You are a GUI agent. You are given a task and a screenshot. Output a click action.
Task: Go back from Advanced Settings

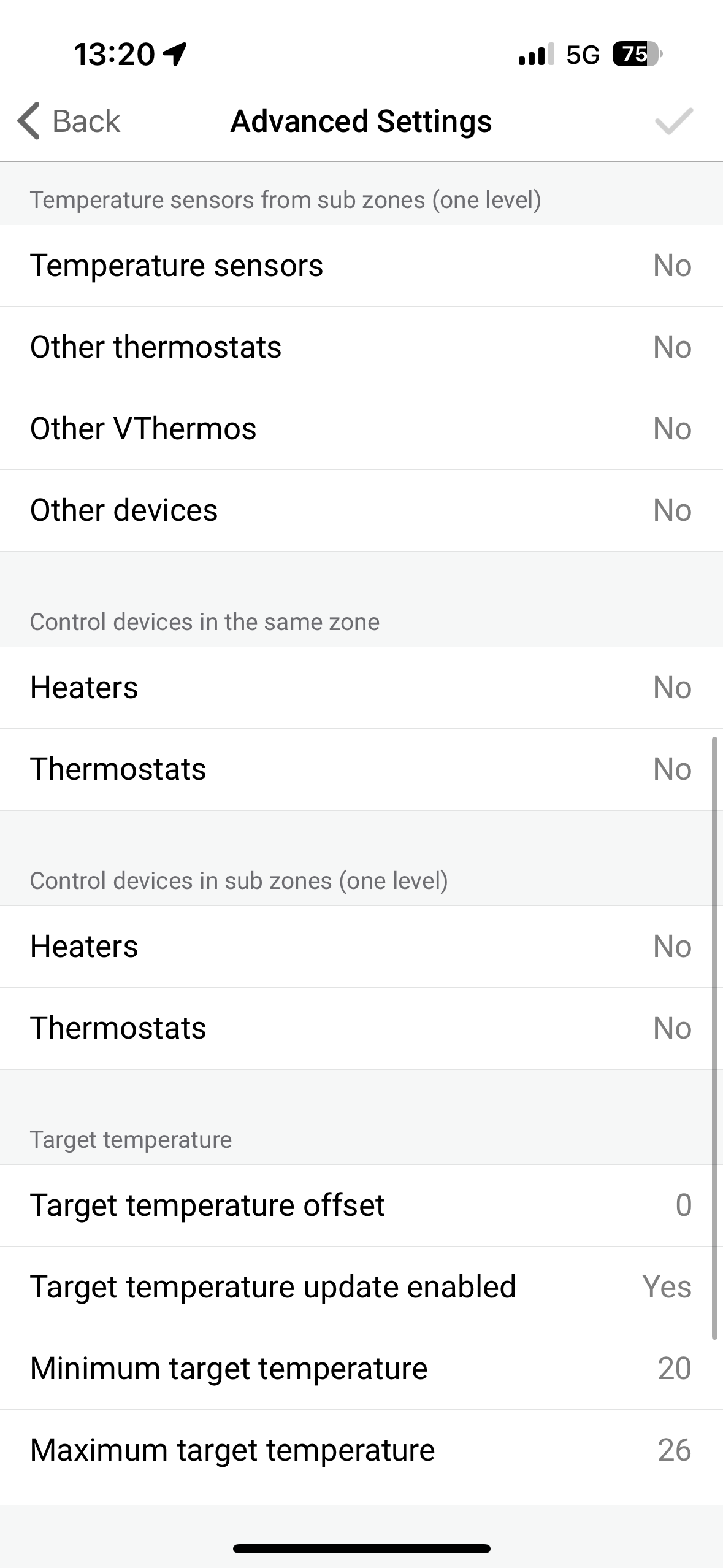69,121
